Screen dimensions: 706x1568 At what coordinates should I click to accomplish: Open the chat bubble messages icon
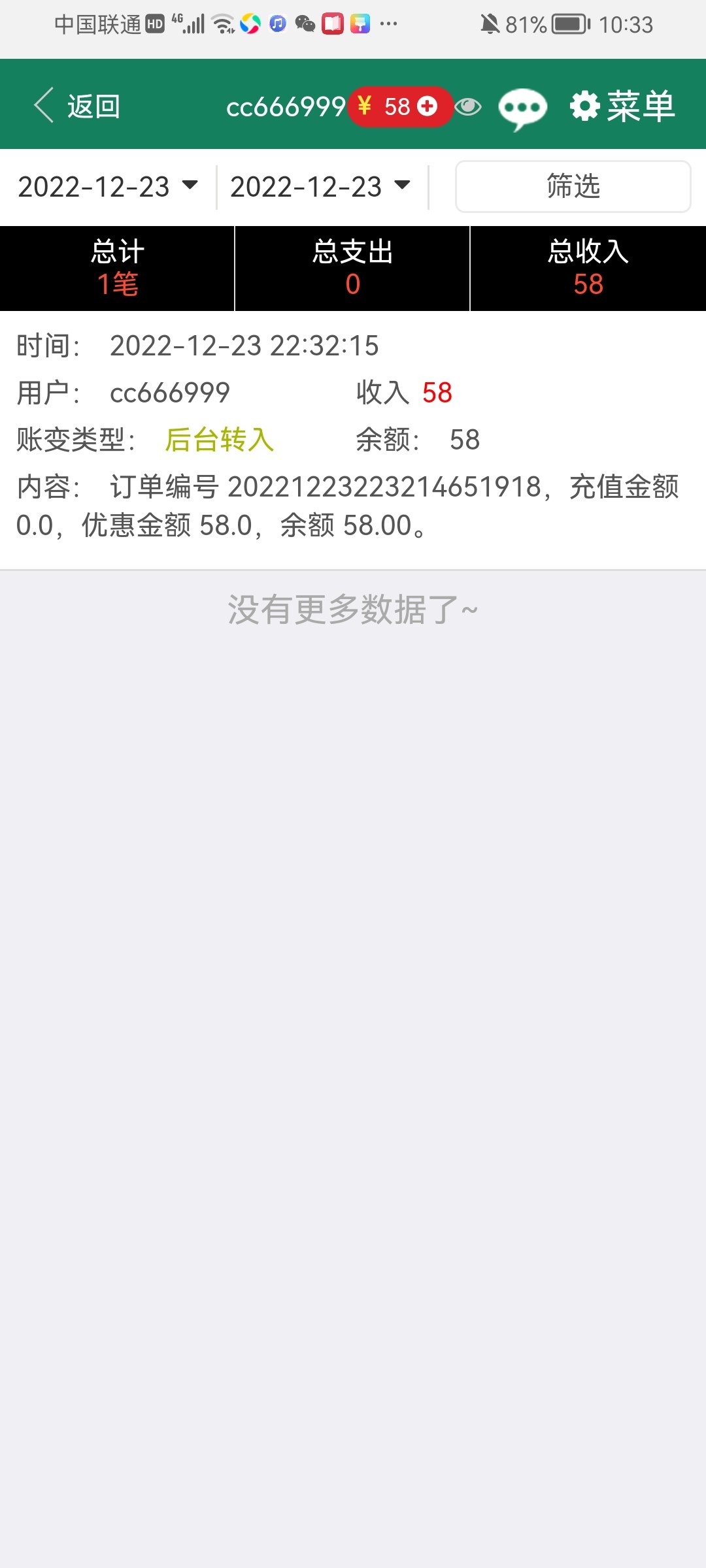522,108
